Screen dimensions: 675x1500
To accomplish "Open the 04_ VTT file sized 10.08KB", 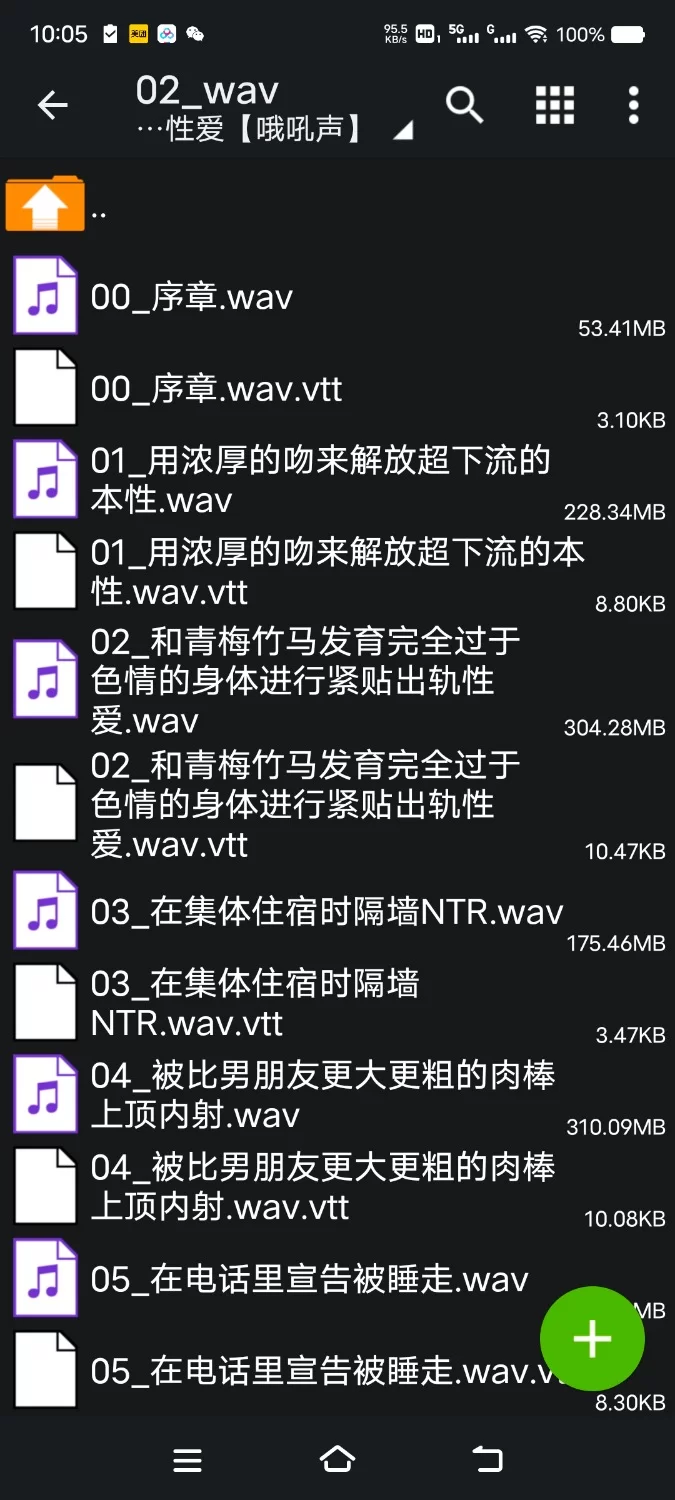I will [300, 1187].
